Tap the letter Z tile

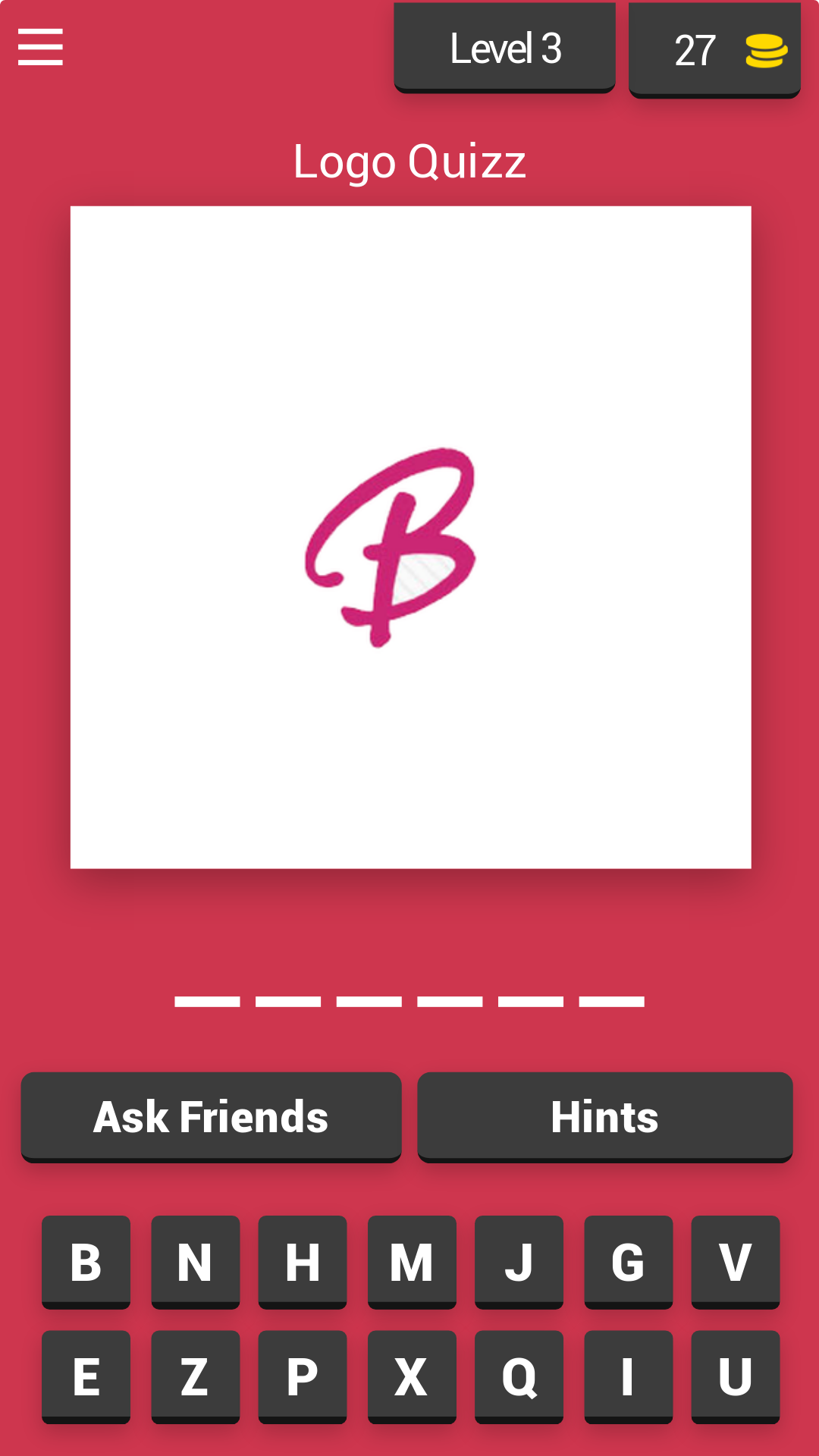tap(196, 1377)
